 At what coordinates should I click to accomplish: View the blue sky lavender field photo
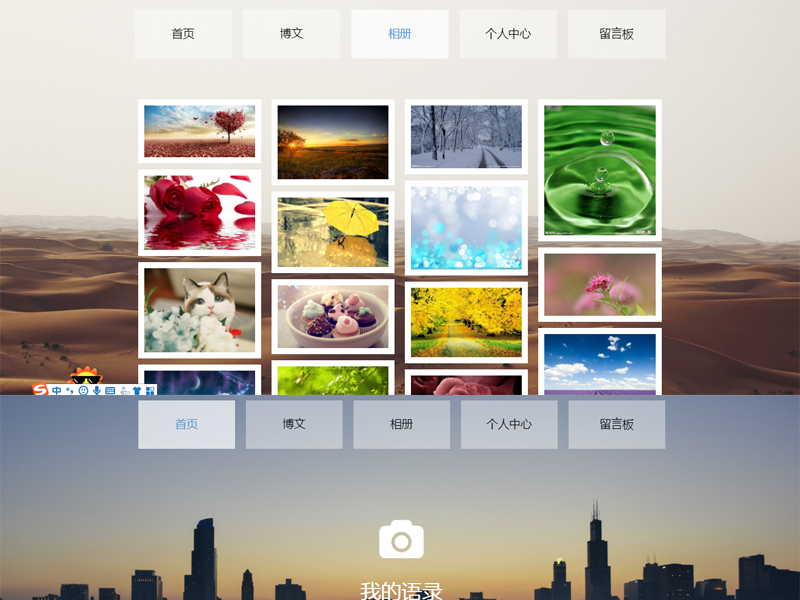(600, 363)
